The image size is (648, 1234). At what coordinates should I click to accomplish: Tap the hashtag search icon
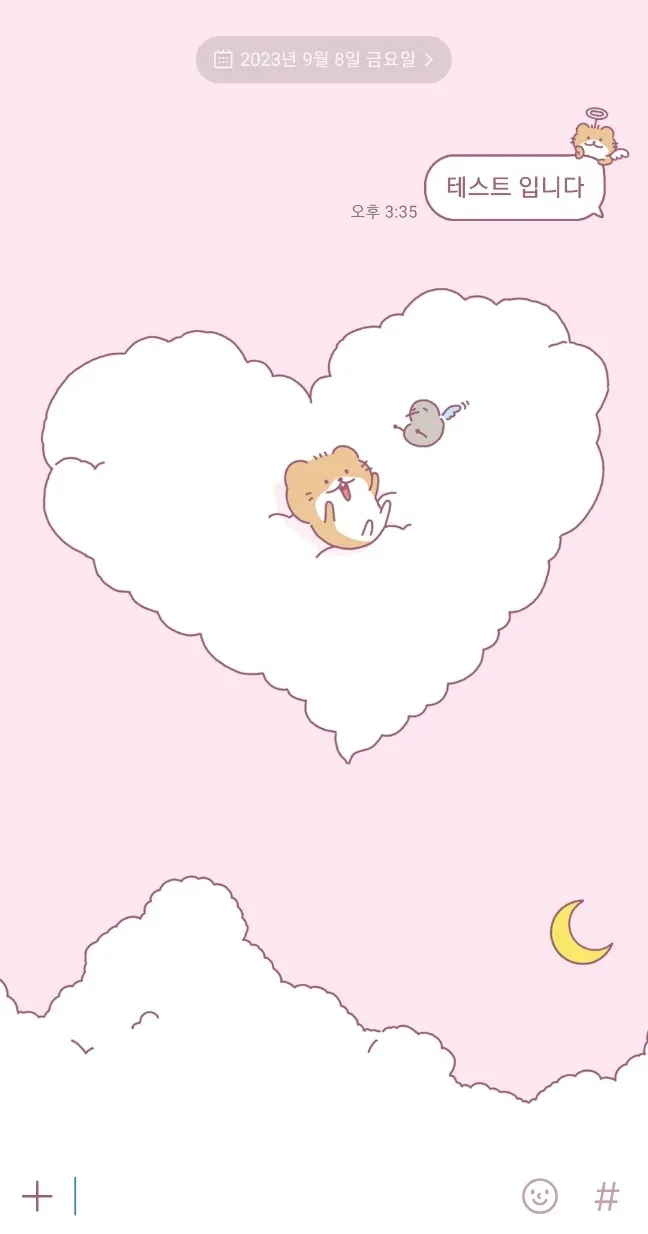[x=607, y=1196]
